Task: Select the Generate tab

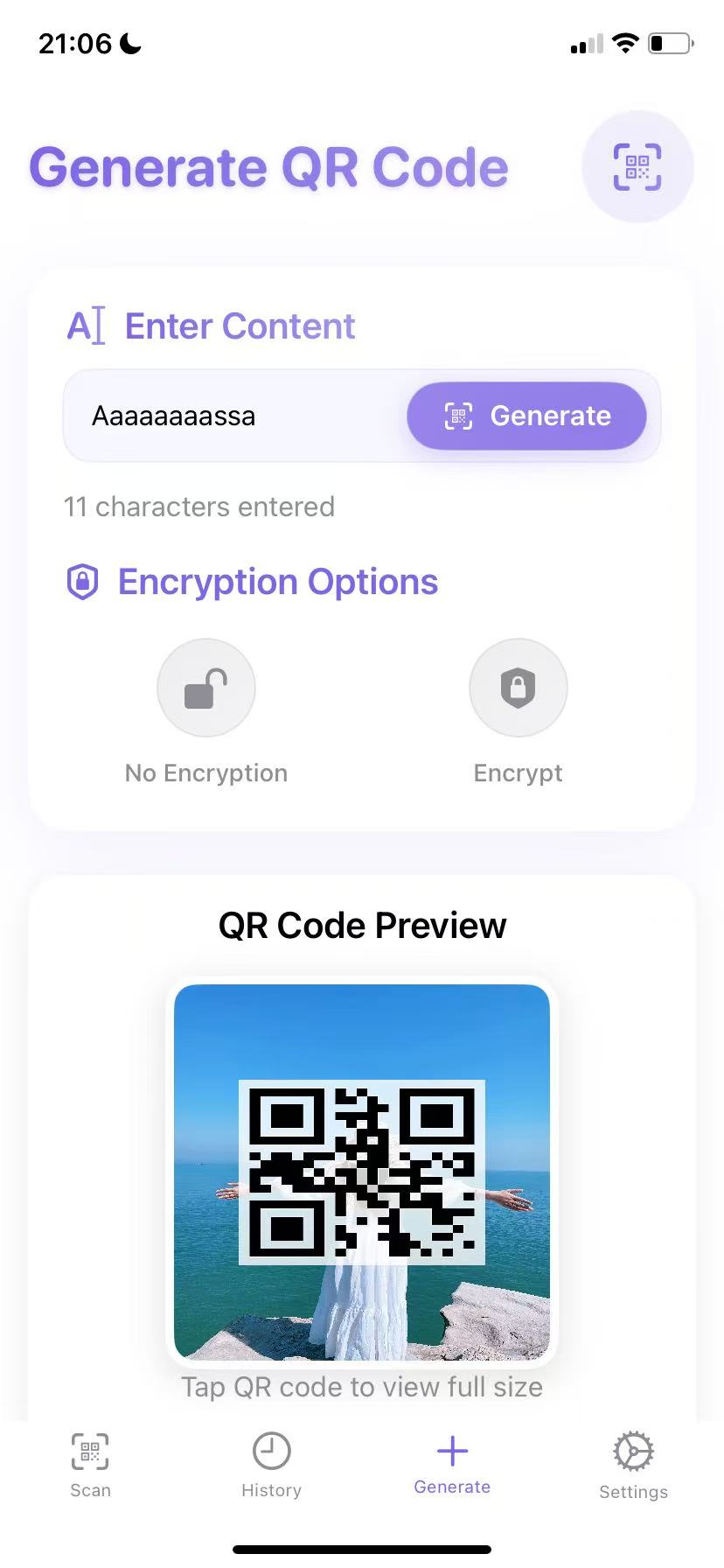Action: 452,1464
